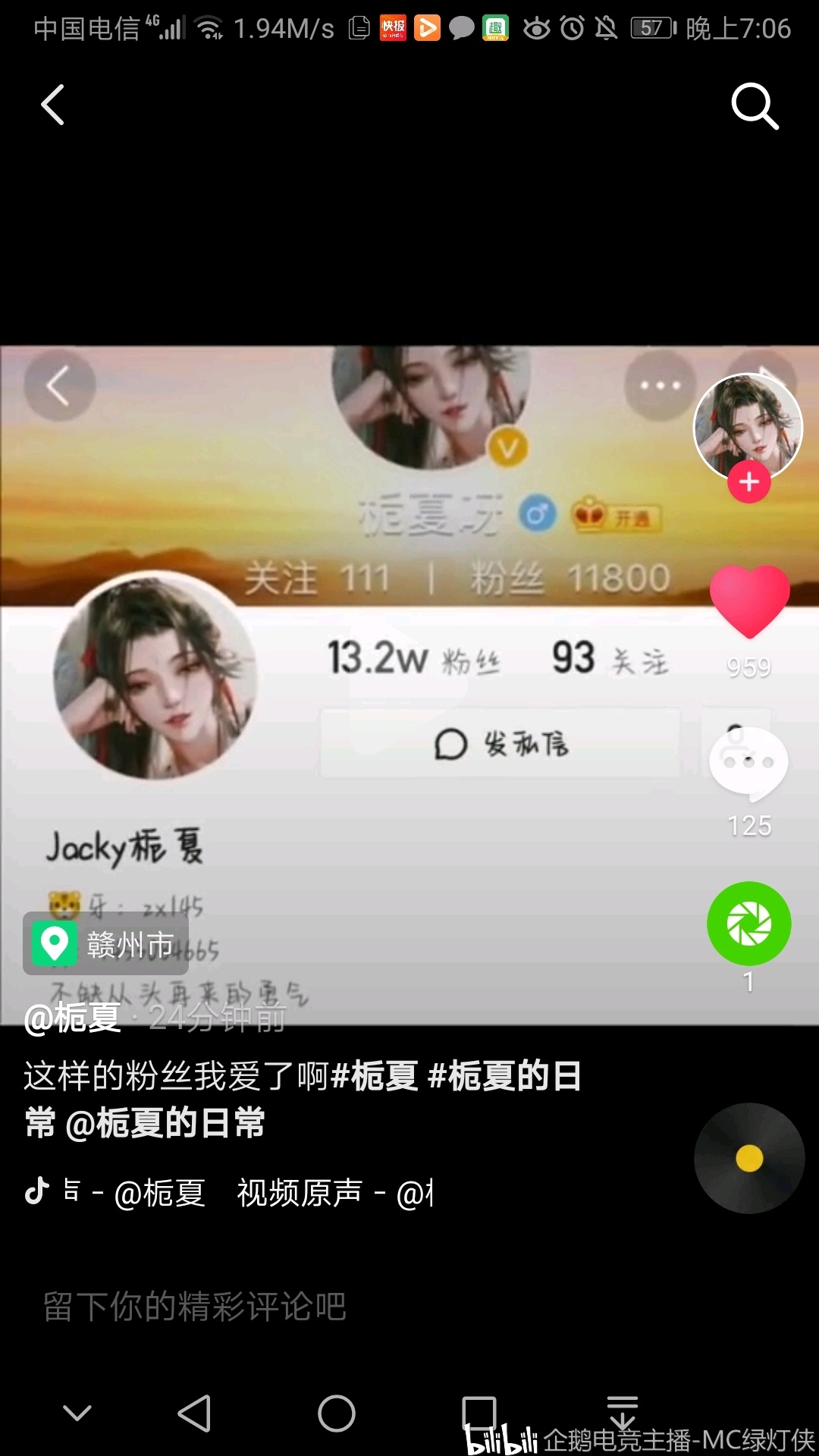Follow the creator via the plus badge
This screenshot has width=819, height=1456.
(749, 482)
